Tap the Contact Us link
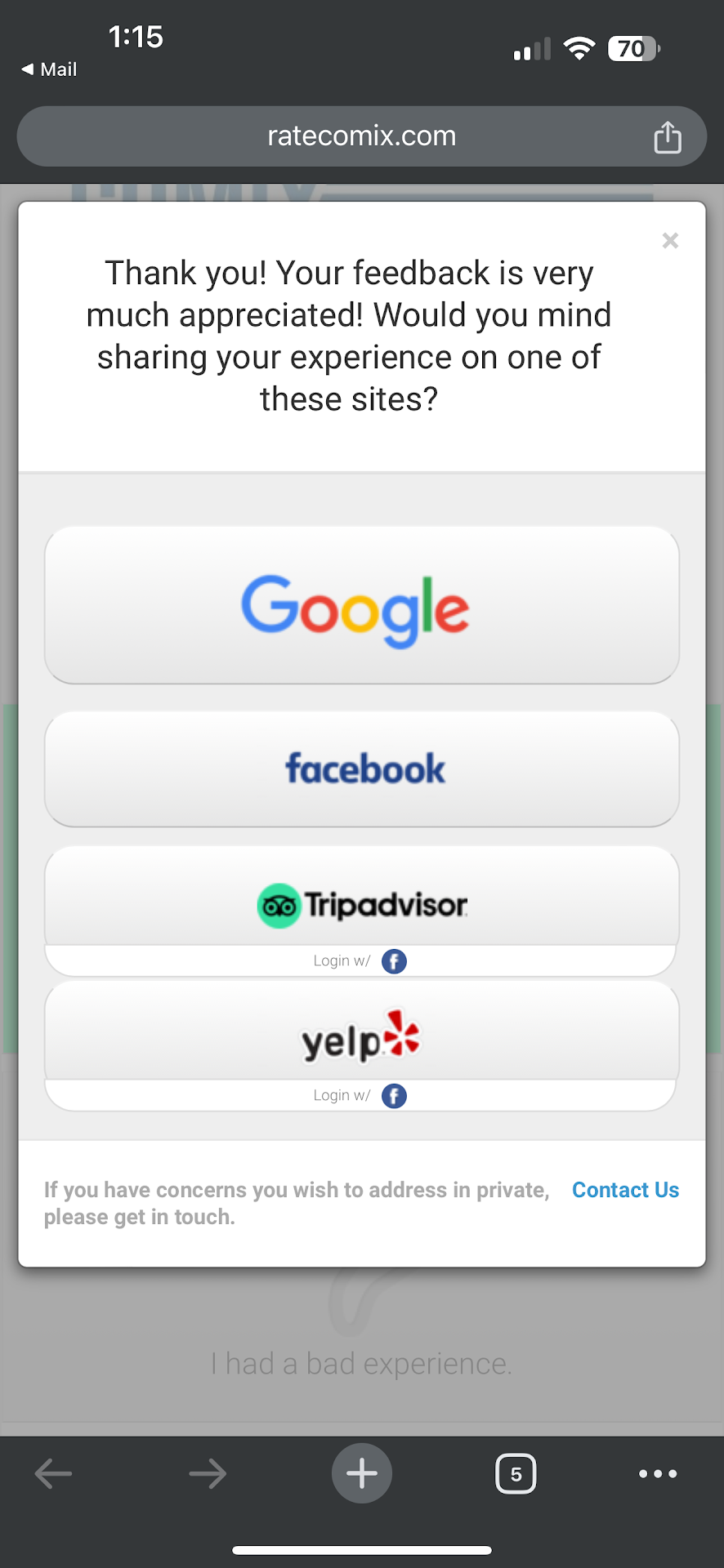This screenshot has height=1568, width=724. (625, 1190)
